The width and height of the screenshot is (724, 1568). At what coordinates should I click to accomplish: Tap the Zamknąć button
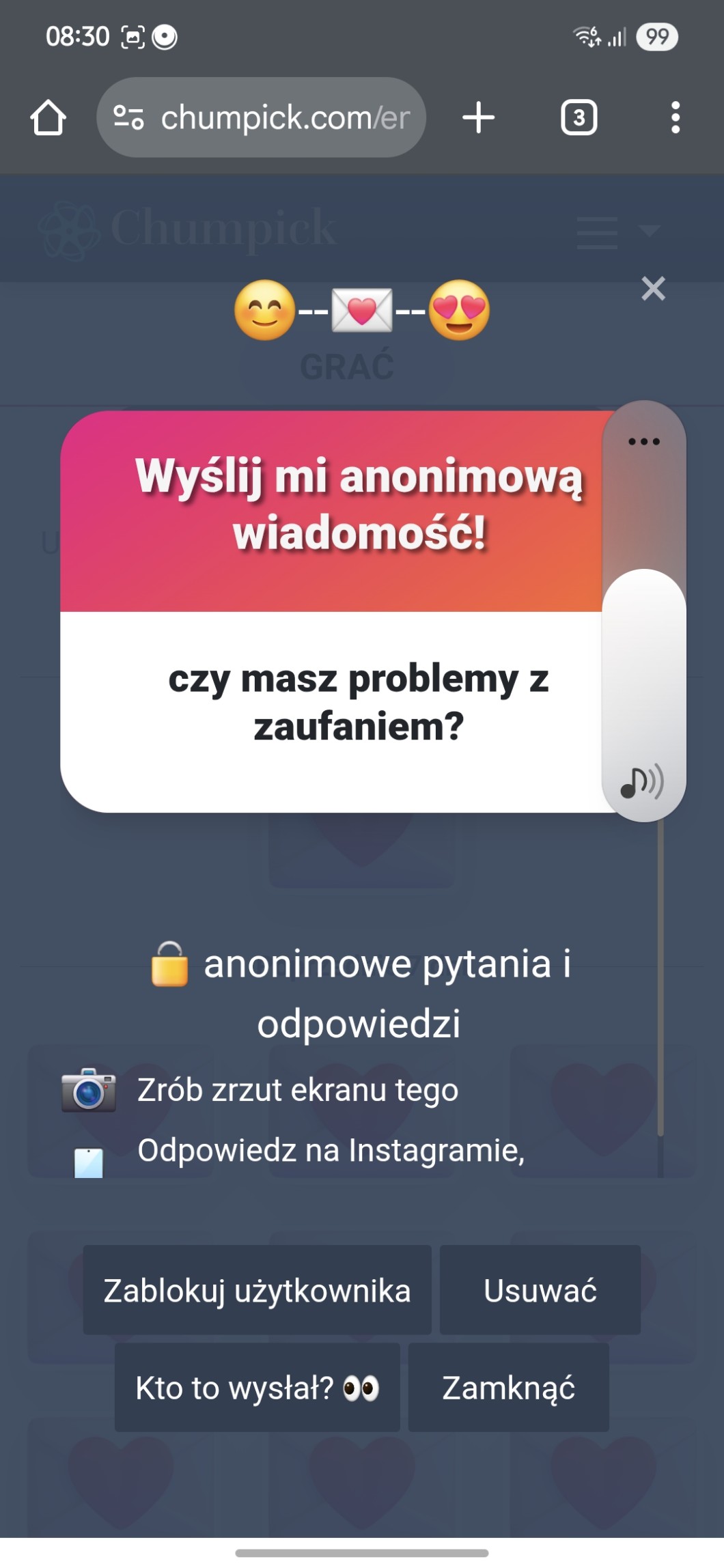click(508, 1388)
